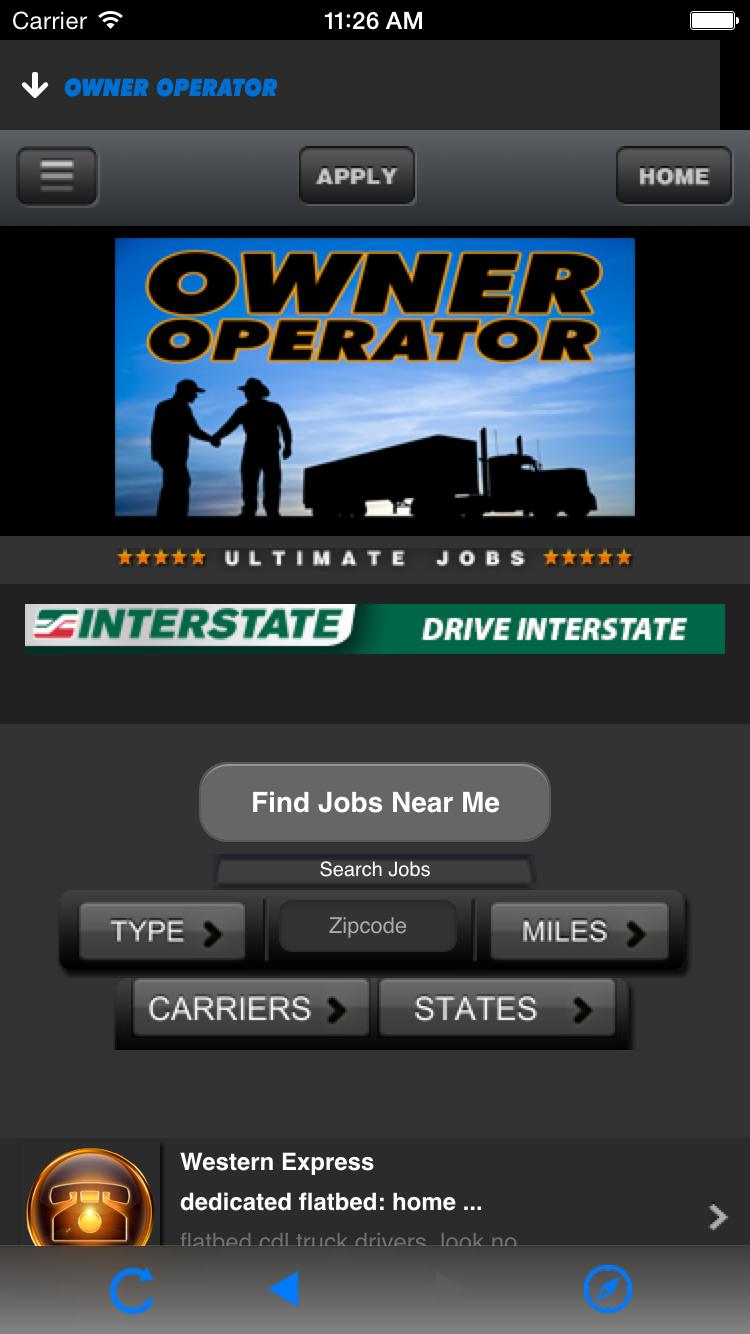Viewport: 750px width, 1334px height.
Task: Tap DRIVE INTERSTATE in the ad banner
Action: (x=555, y=628)
